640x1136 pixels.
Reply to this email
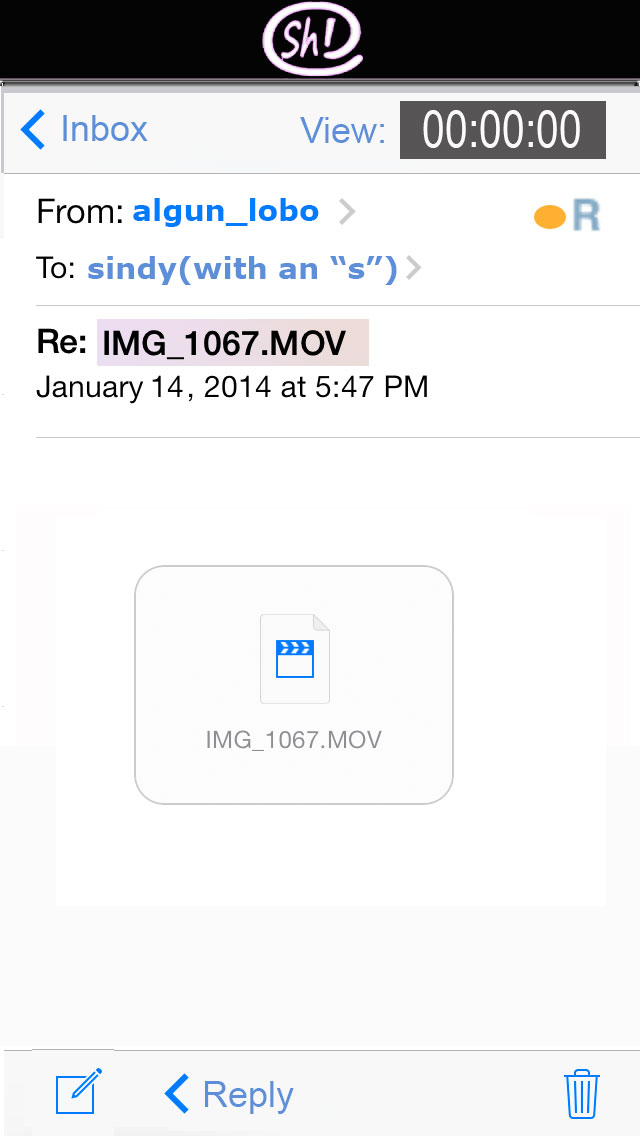229,1094
